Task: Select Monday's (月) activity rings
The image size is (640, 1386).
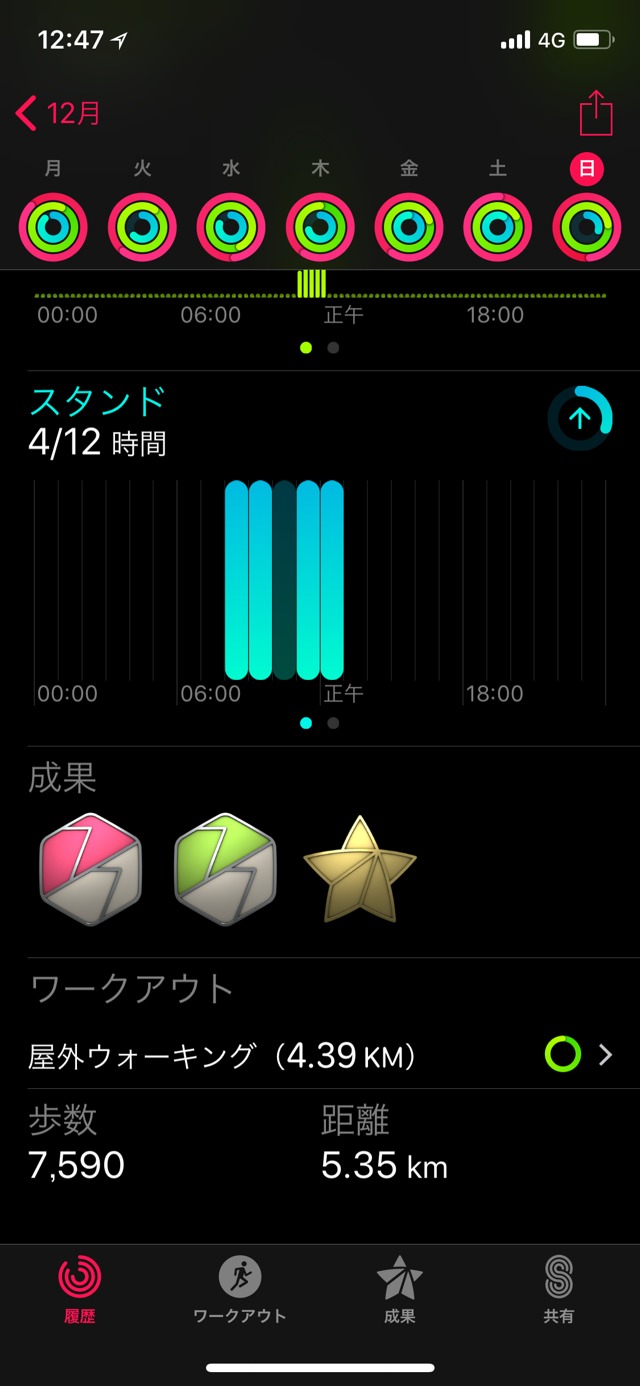Action: pos(53,227)
